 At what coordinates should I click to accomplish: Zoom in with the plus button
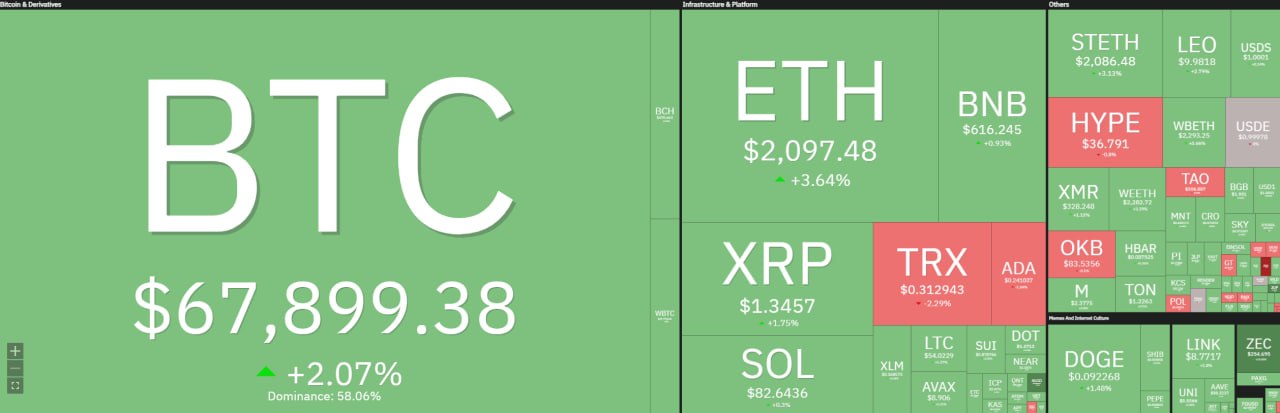point(15,351)
